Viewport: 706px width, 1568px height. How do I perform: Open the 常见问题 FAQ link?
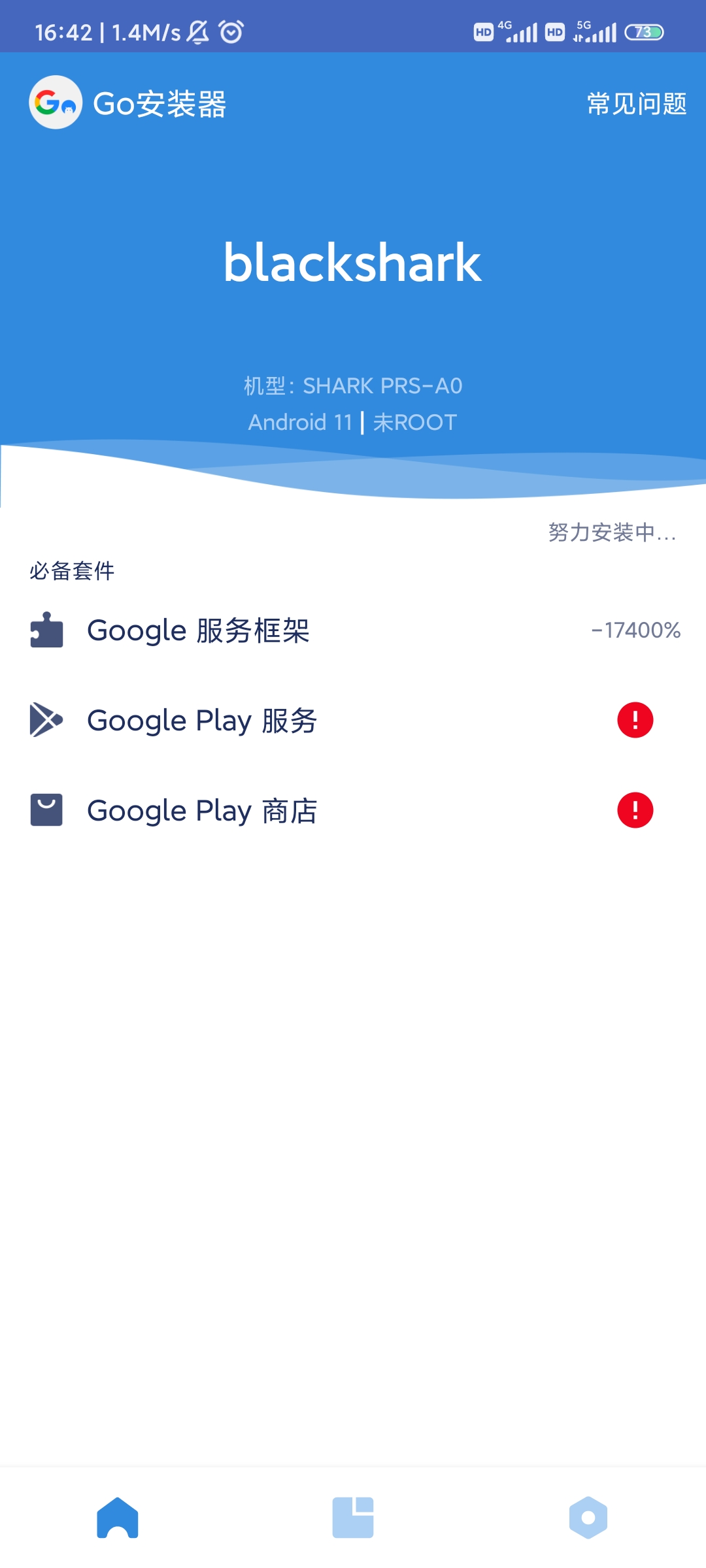[637, 103]
